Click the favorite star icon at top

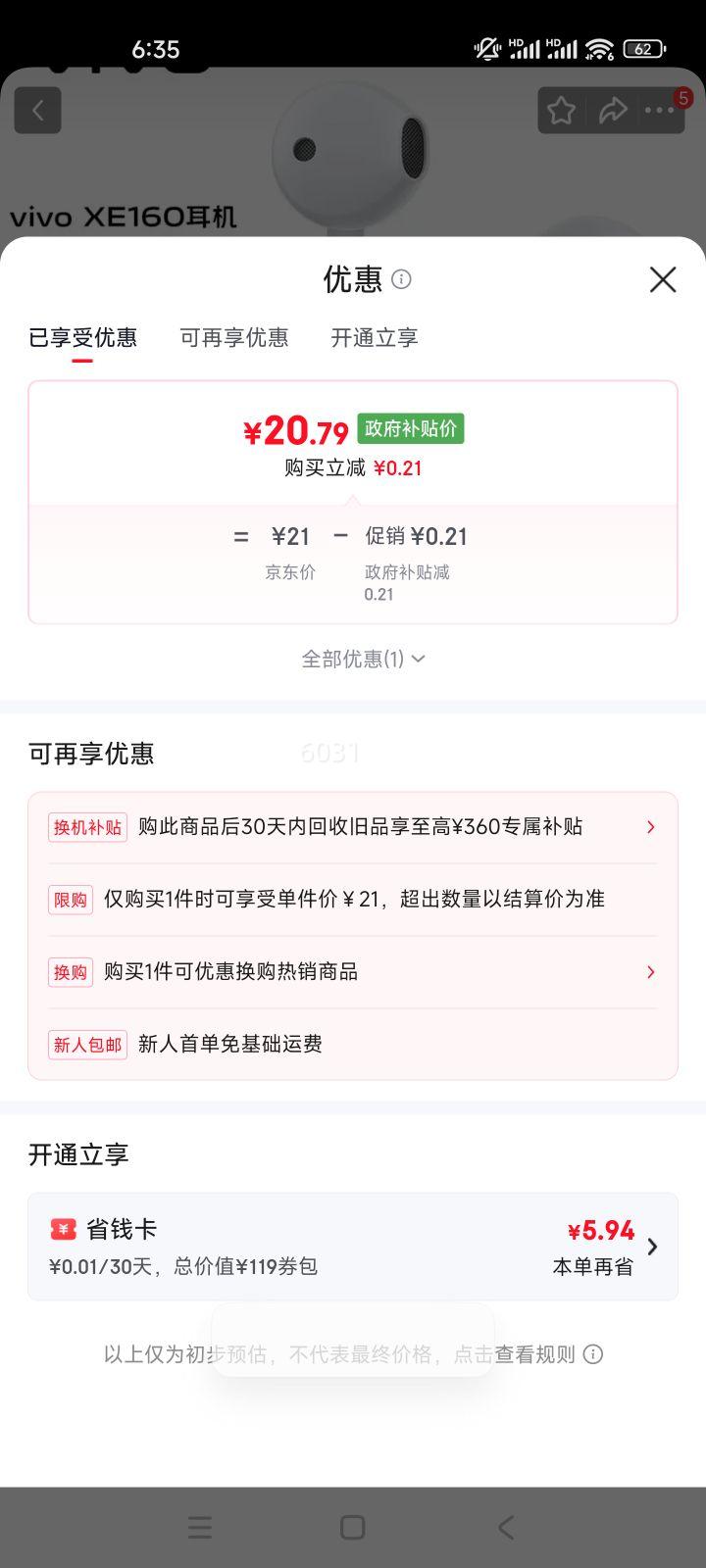point(560,110)
